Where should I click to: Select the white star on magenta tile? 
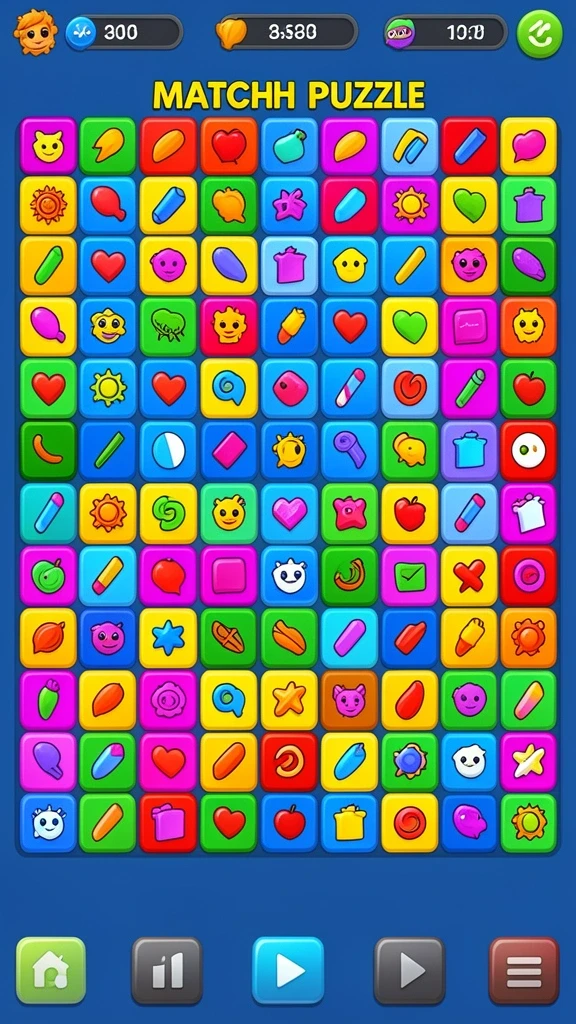(x=528, y=761)
